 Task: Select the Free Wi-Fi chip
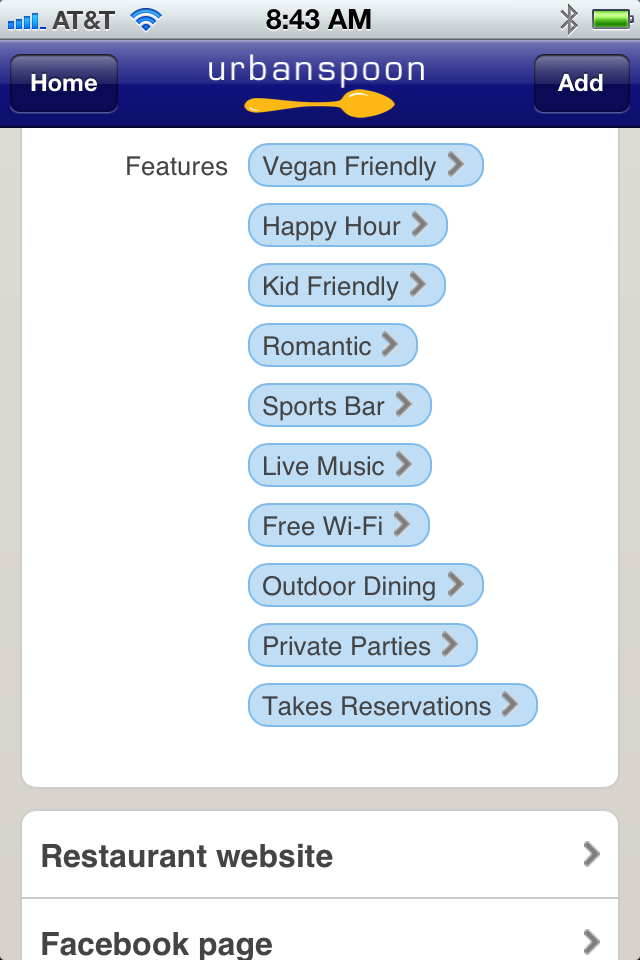[338, 526]
